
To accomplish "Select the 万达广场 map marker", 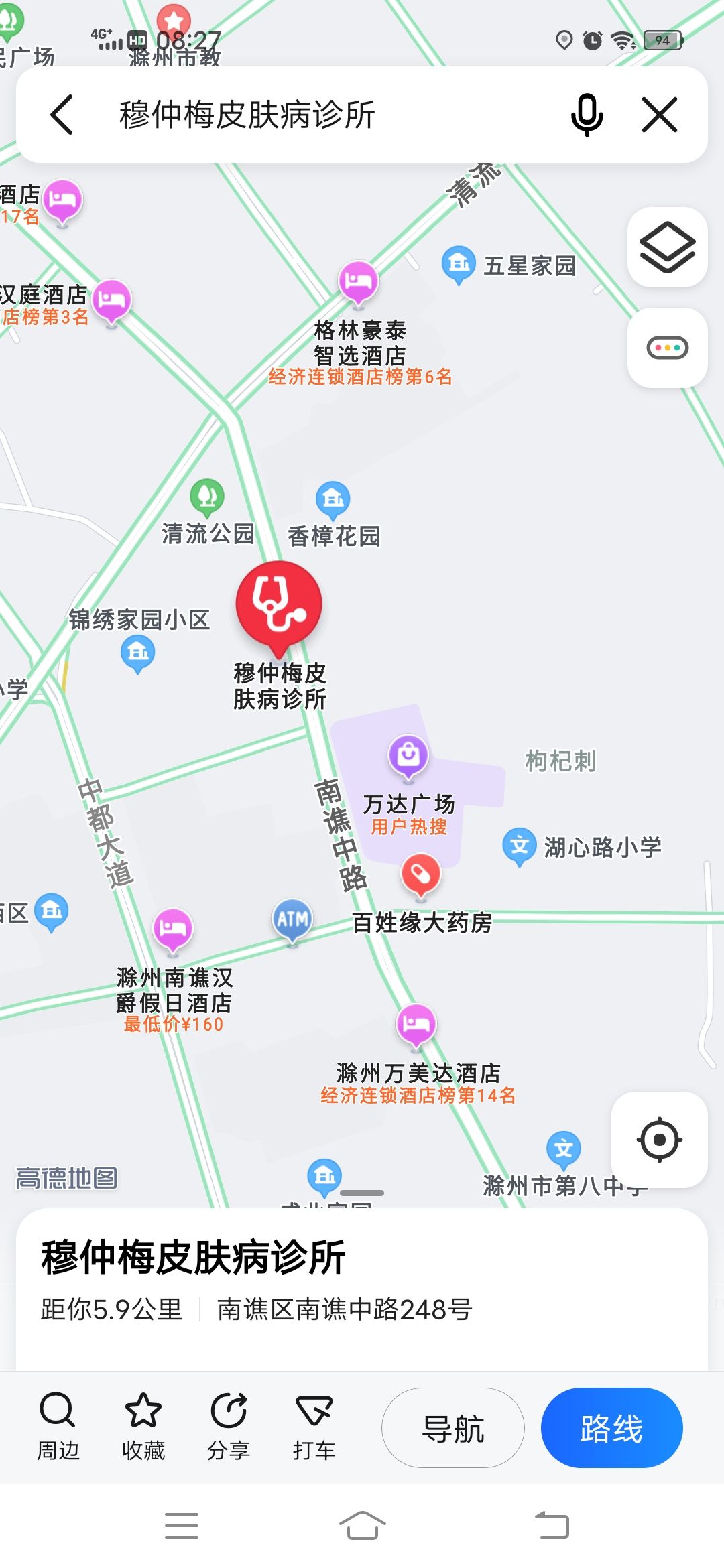I will tap(408, 756).
